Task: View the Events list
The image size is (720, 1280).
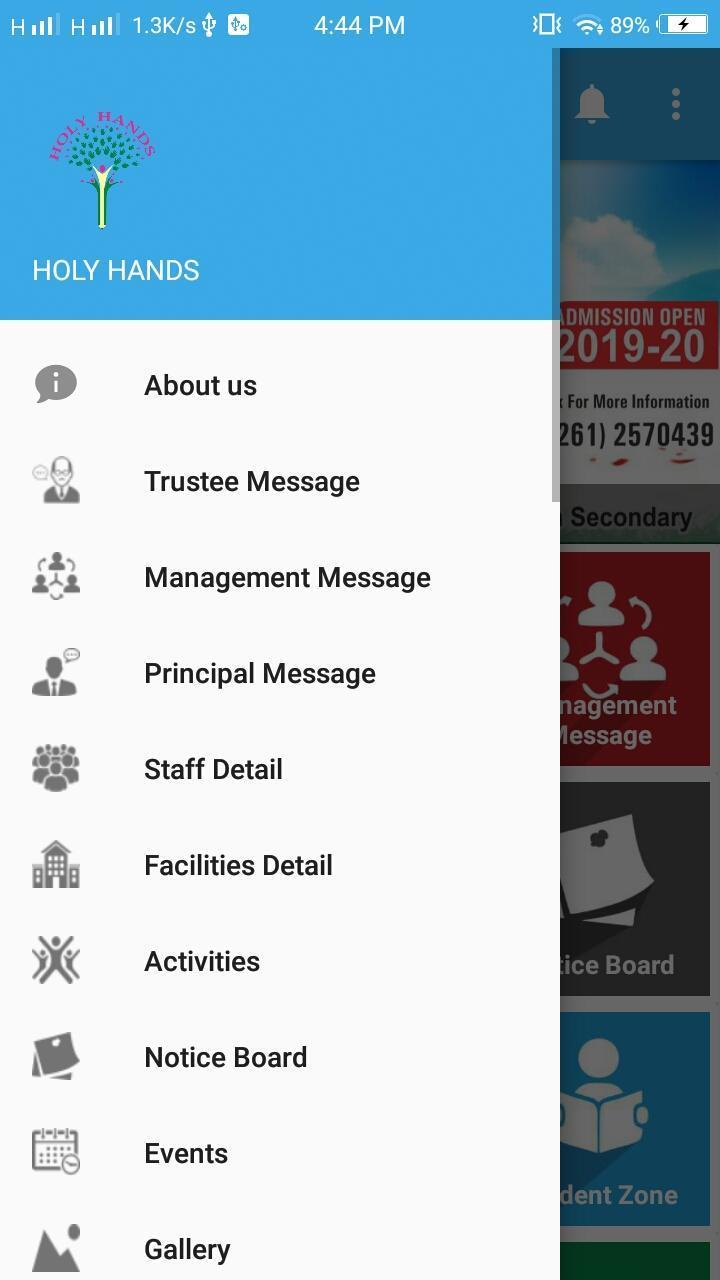Action: pyautogui.click(x=186, y=1153)
